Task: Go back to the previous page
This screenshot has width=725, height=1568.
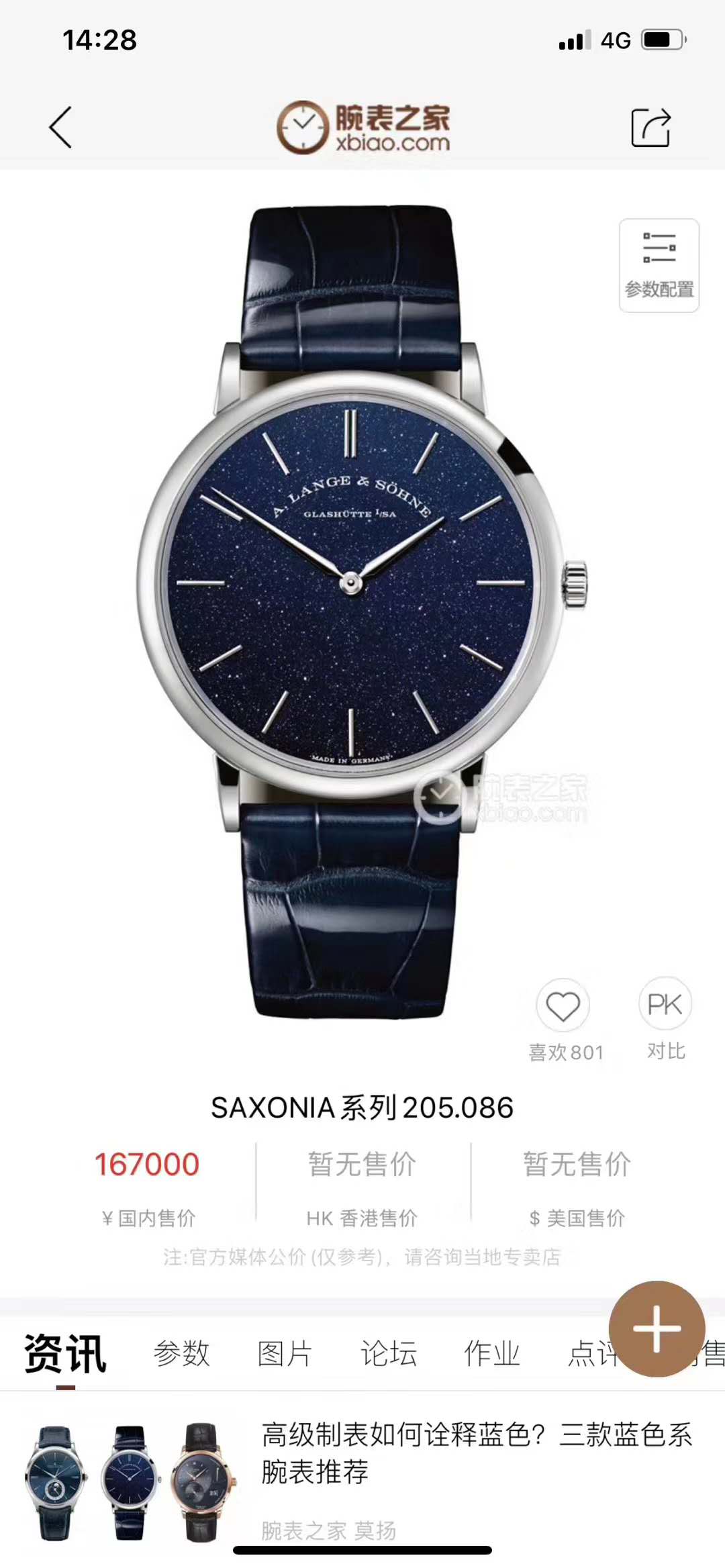Action: 60,127
